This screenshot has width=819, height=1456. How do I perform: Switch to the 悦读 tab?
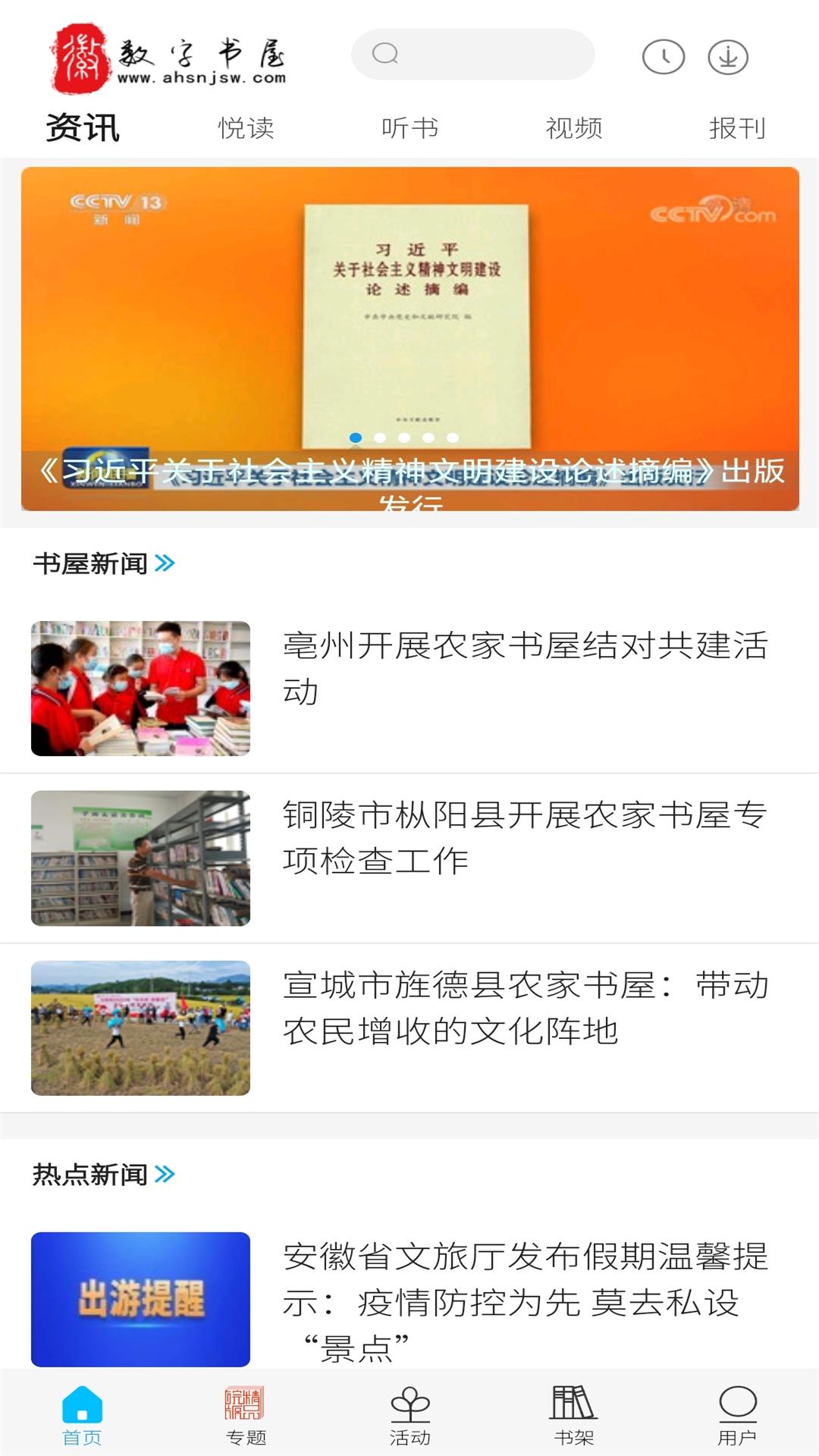246,128
